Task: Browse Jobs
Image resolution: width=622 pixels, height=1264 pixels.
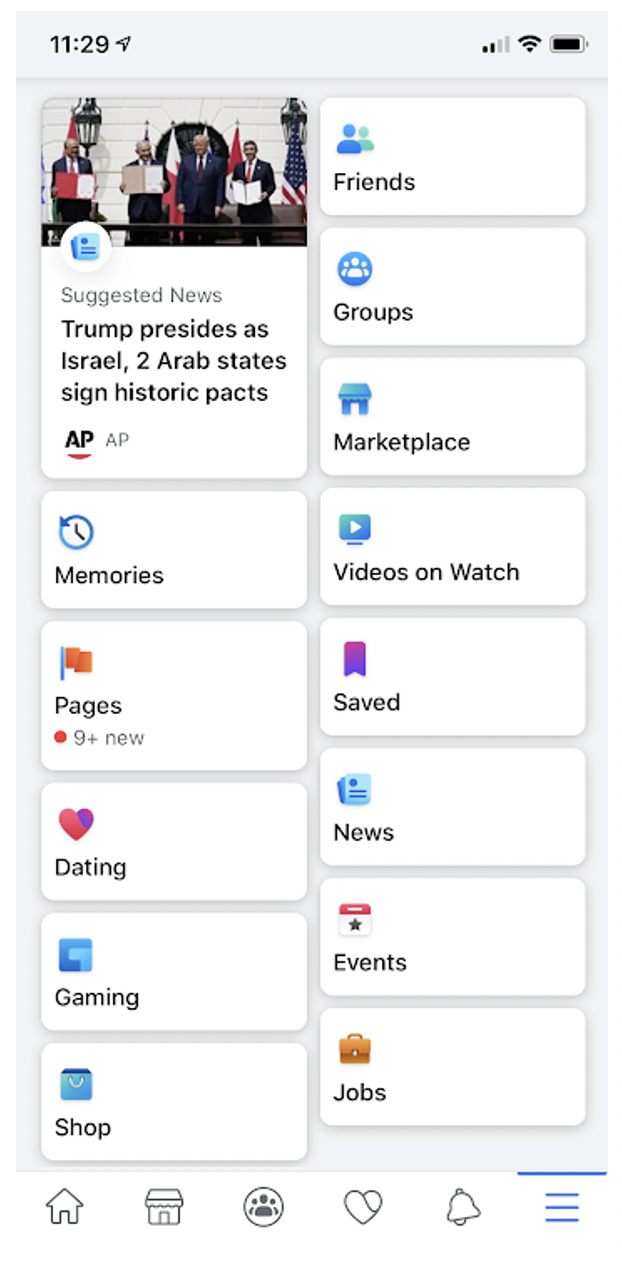Action: pos(452,1067)
